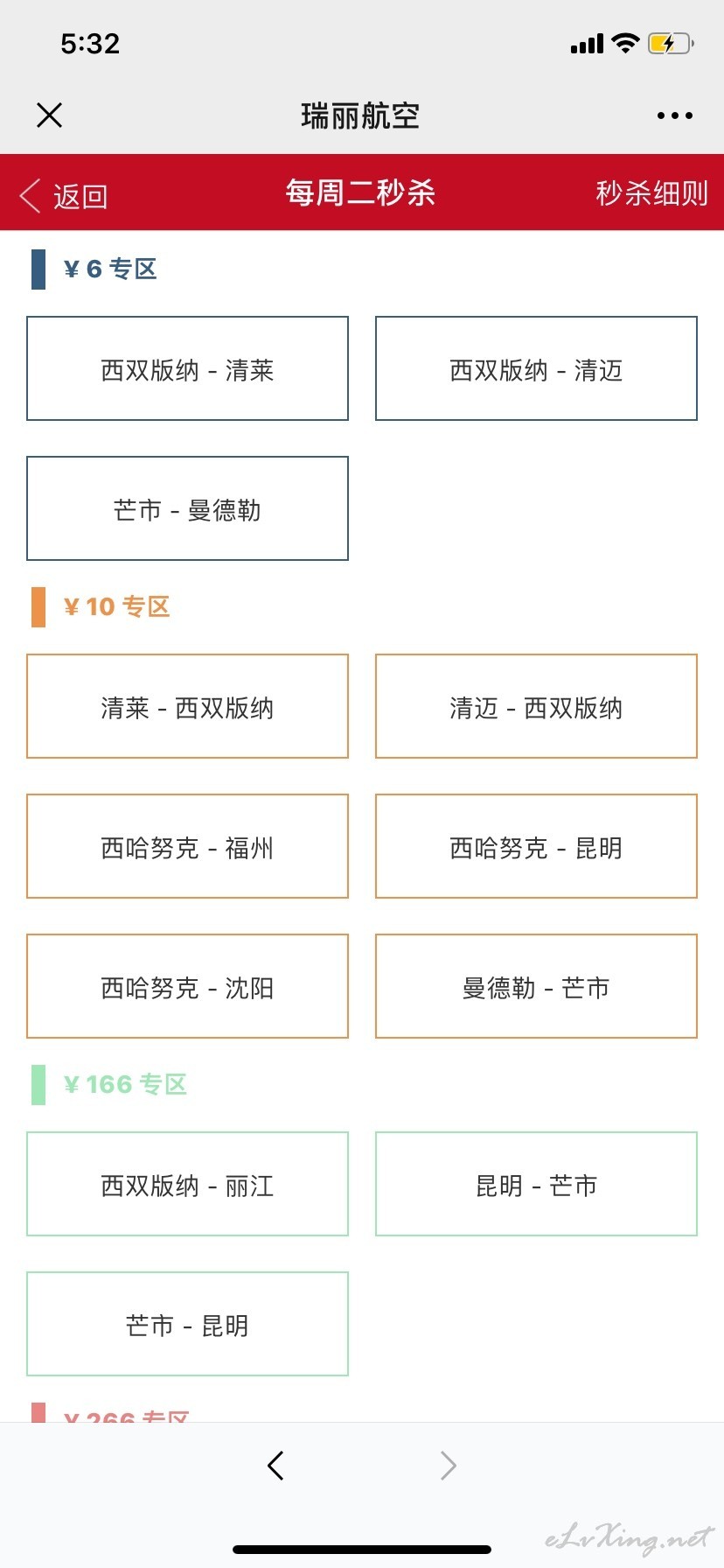Select the 昆明 - 芒市 route
This screenshot has width=724, height=1568.
point(536,1184)
